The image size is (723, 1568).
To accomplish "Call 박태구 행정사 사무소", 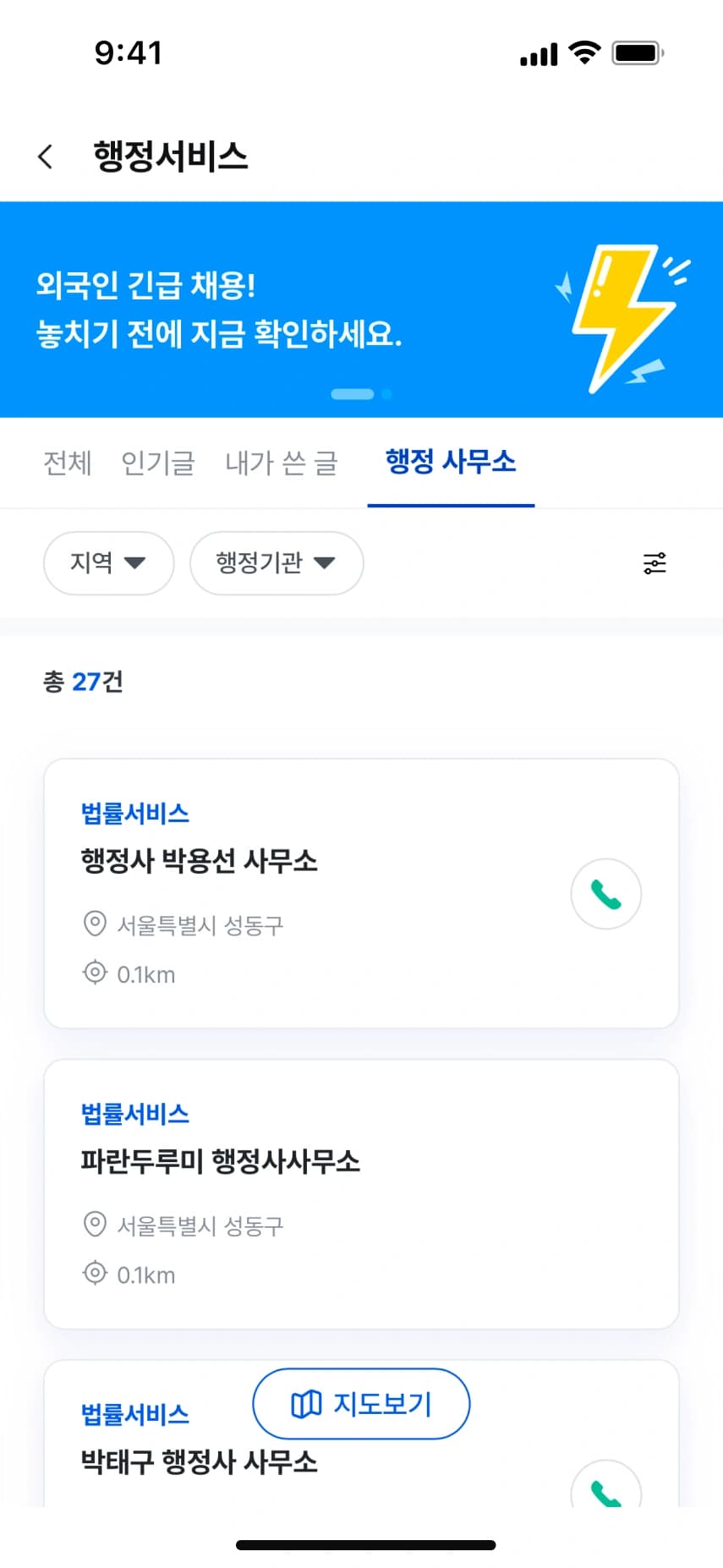I will (605, 1490).
